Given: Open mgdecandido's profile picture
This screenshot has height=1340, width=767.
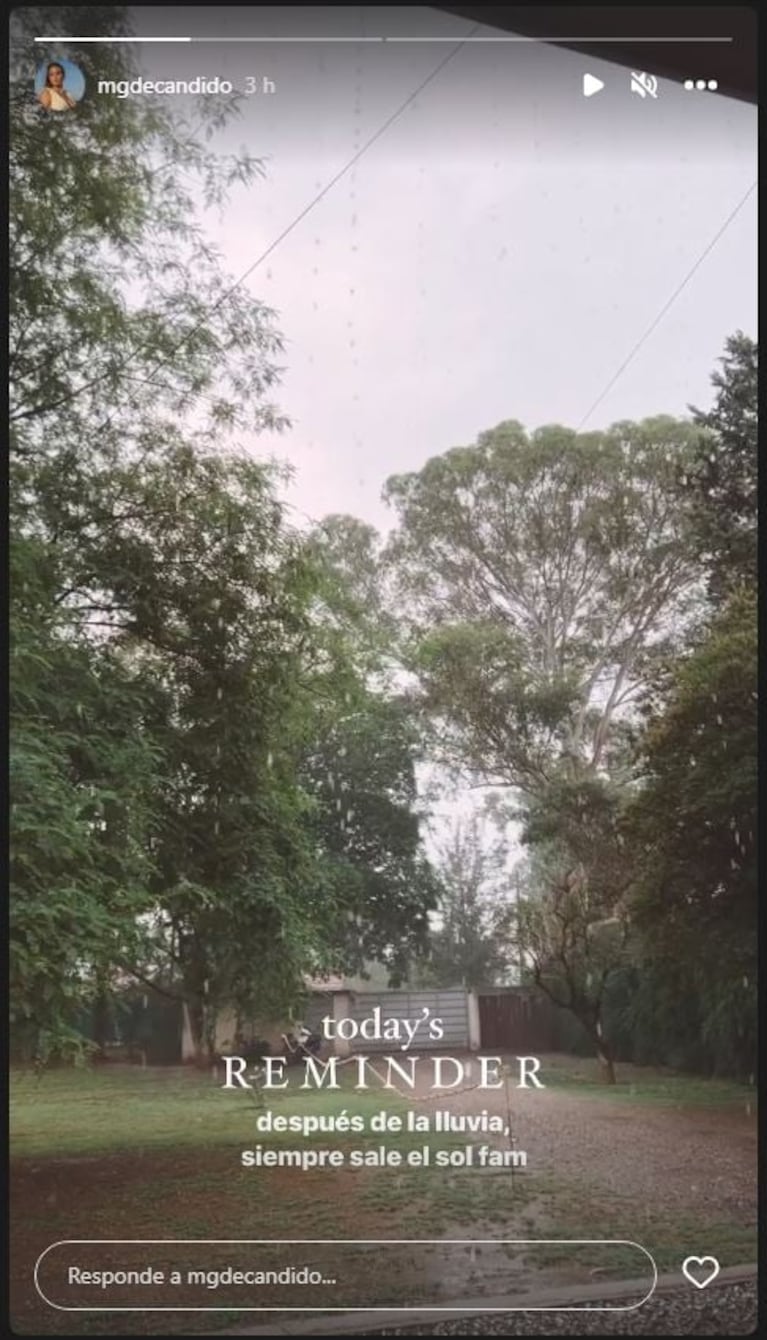Looking at the screenshot, I should (59, 86).
